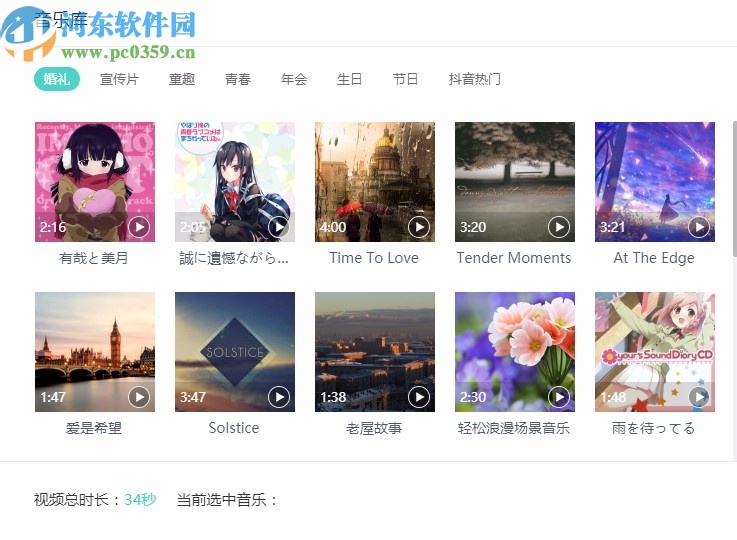Viewport: 737px width, 540px height.
Task: Switch to the 童趣 tab
Action: [x=182, y=79]
